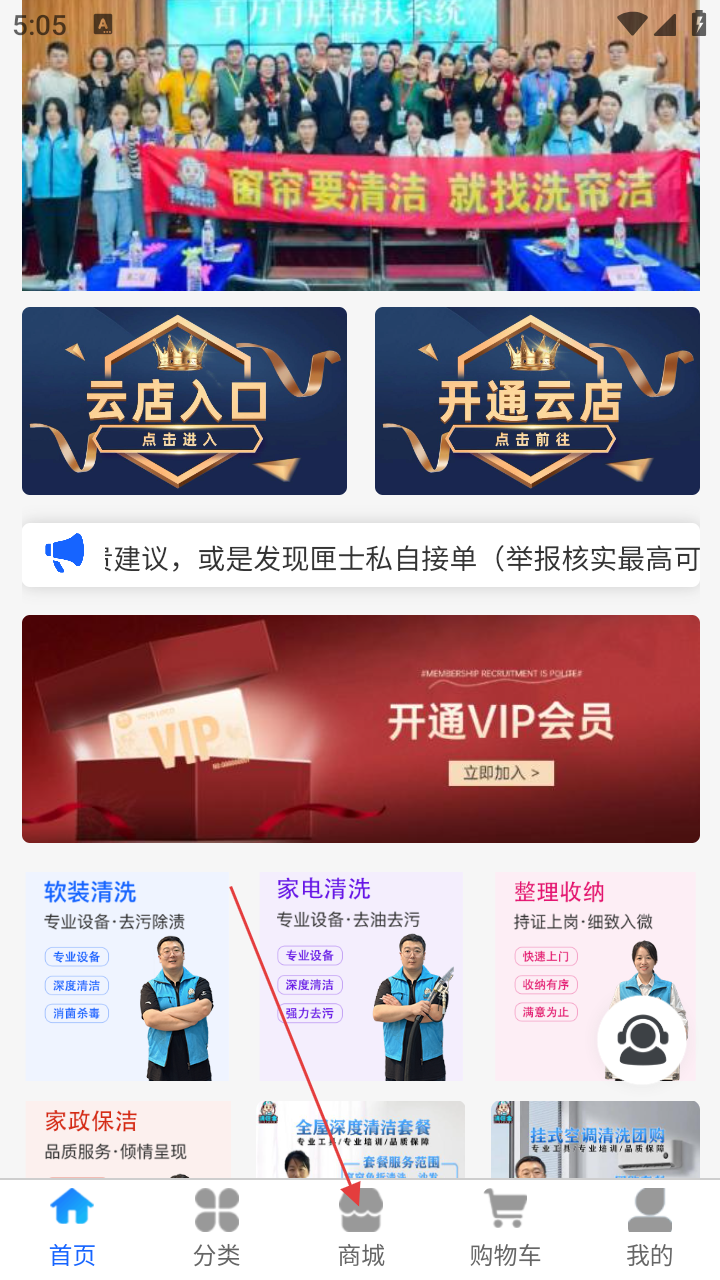Switch to the 商城 tab
This screenshot has height=1280, width=720.
pos(361,1228)
